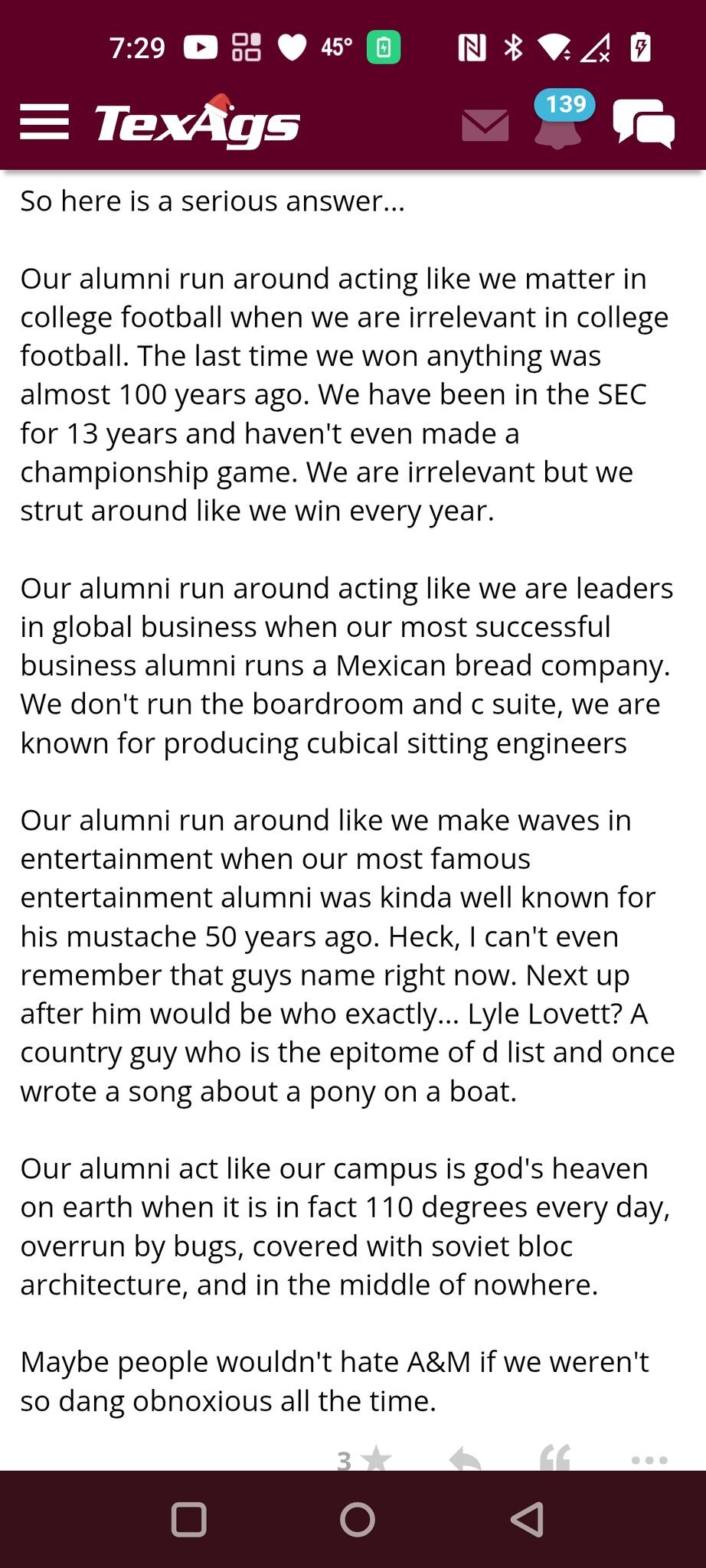Star this post
The height and width of the screenshot is (1568, 706).
[375, 1459]
